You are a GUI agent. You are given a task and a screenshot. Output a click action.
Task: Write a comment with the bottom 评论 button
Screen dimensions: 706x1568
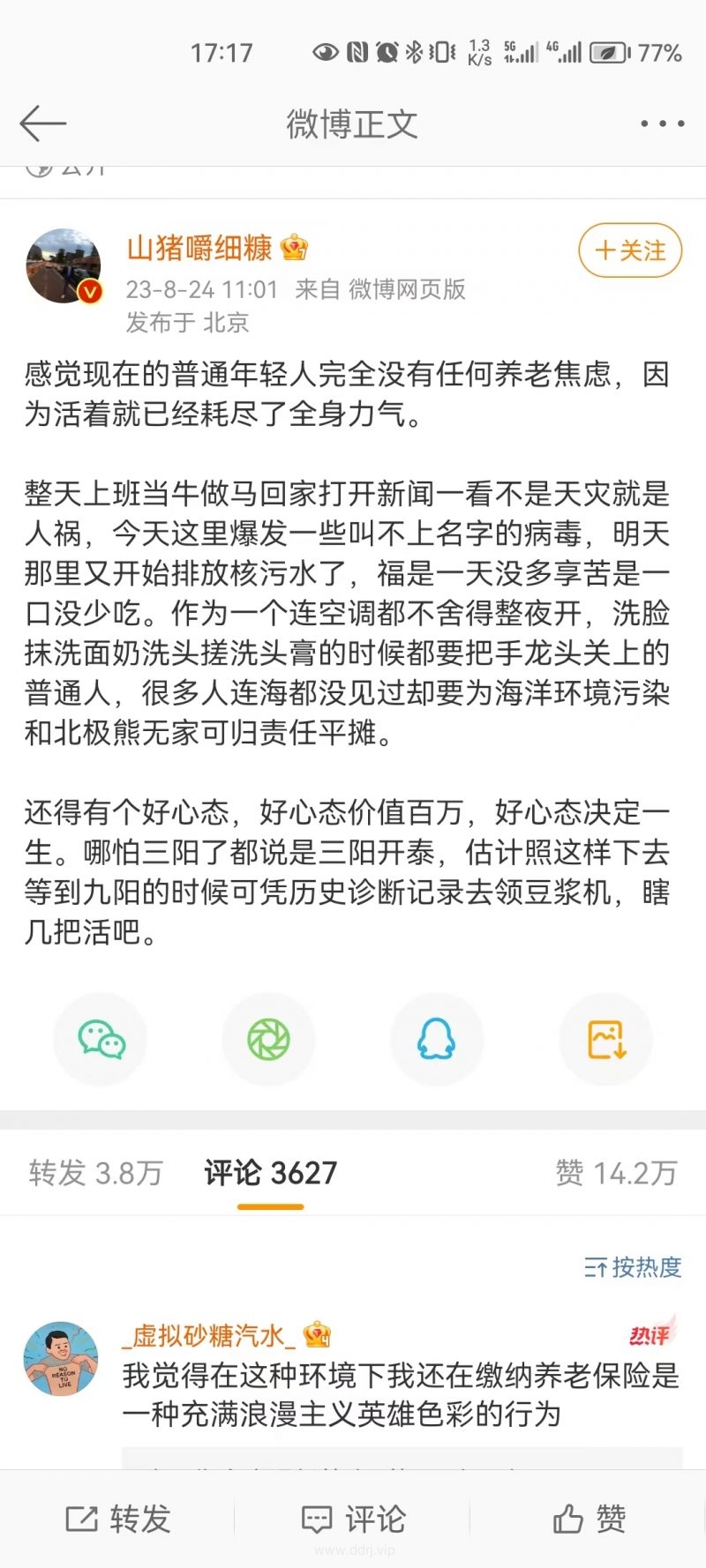[x=353, y=1519]
